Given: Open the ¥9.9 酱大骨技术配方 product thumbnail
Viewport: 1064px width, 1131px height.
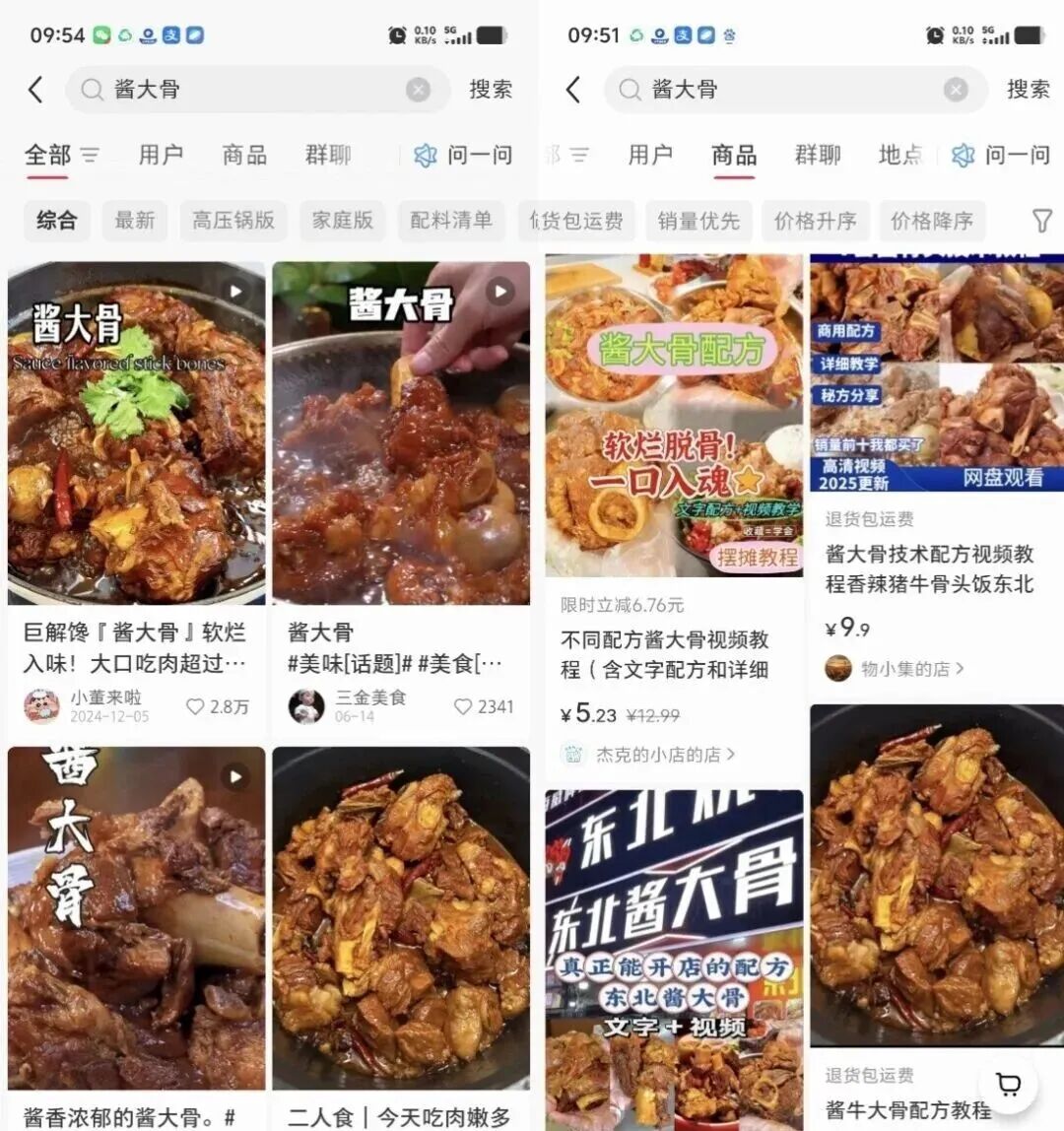Looking at the screenshot, I should coord(934,374).
